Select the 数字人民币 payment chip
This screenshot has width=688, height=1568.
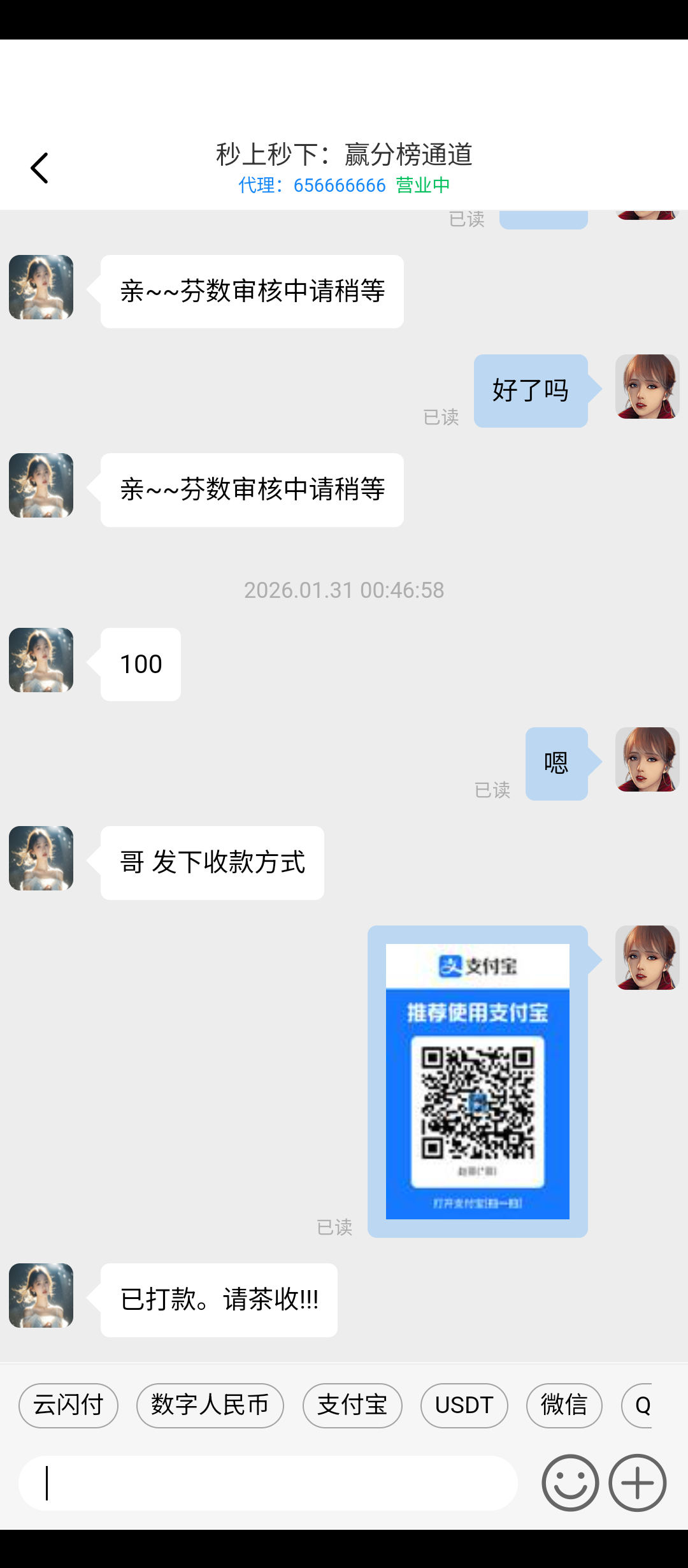[210, 1405]
